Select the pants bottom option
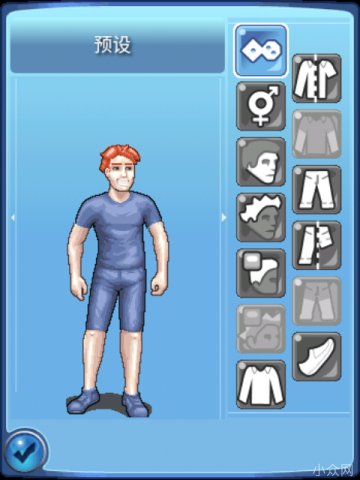This screenshot has height=480, width=360. coord(317,190)
